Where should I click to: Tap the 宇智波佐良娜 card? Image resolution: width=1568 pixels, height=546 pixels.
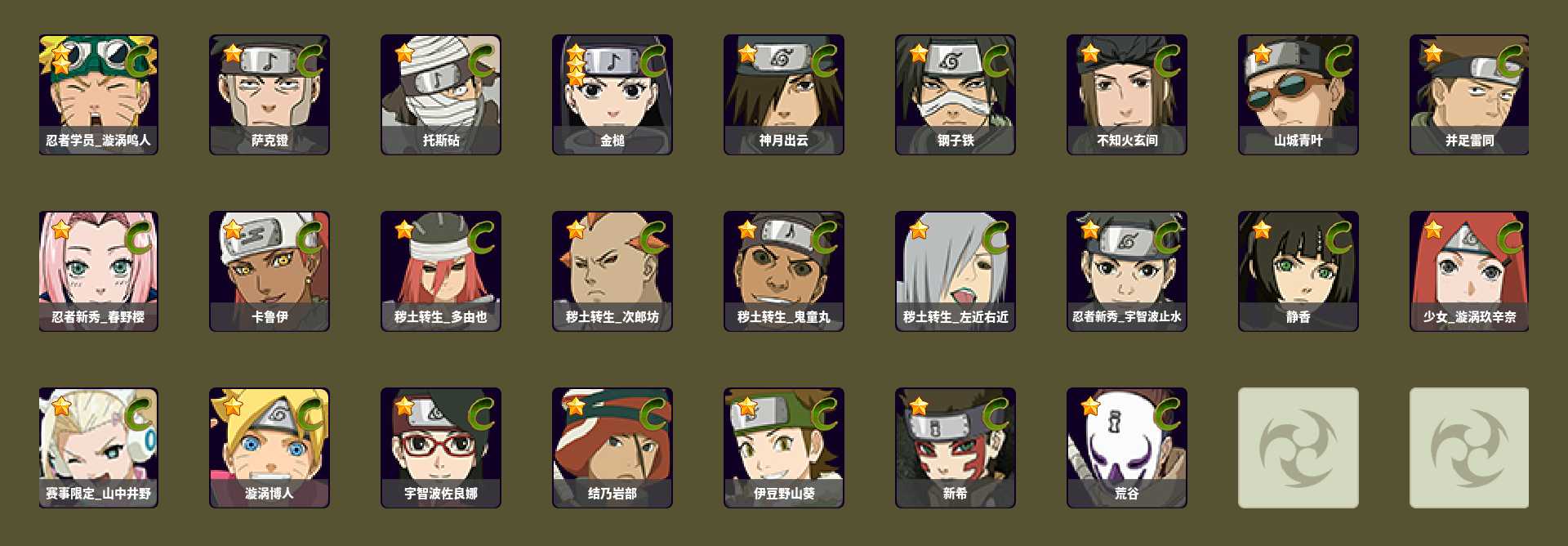point(441,447)
